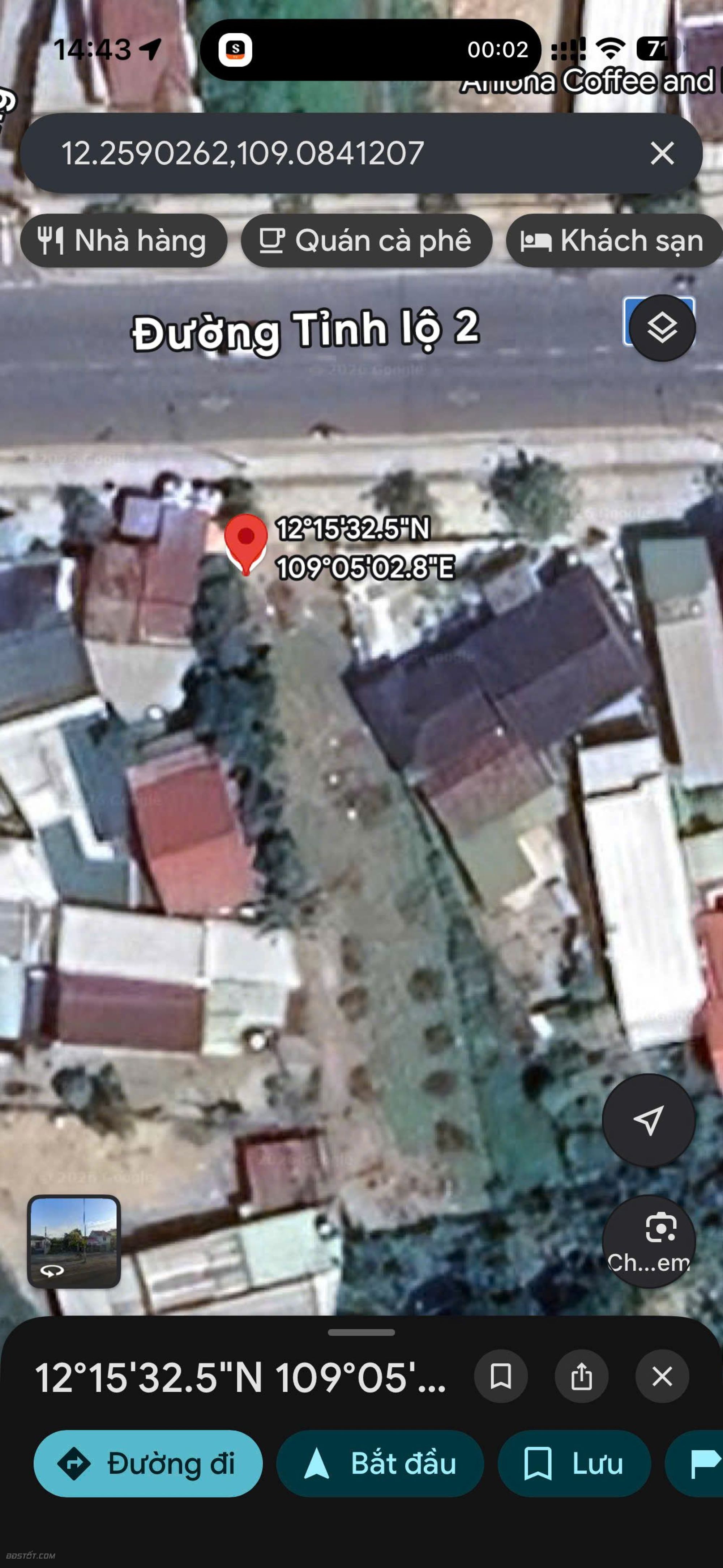The width and height of the screenshot is (723, 1568).
Task: Share this pinned location
Action: (581, 1376)
